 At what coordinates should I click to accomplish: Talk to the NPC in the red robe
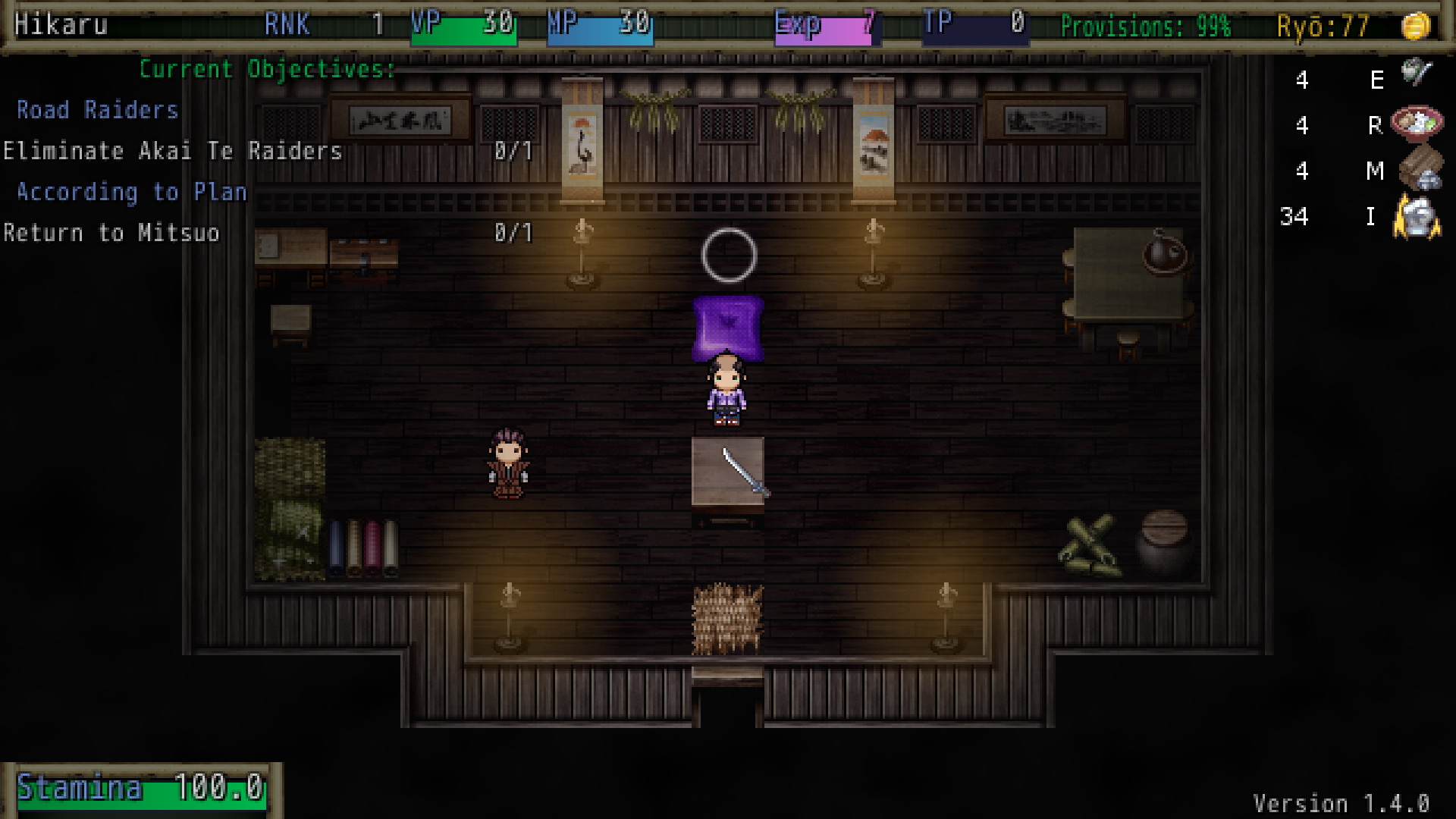tap(507, 463)
